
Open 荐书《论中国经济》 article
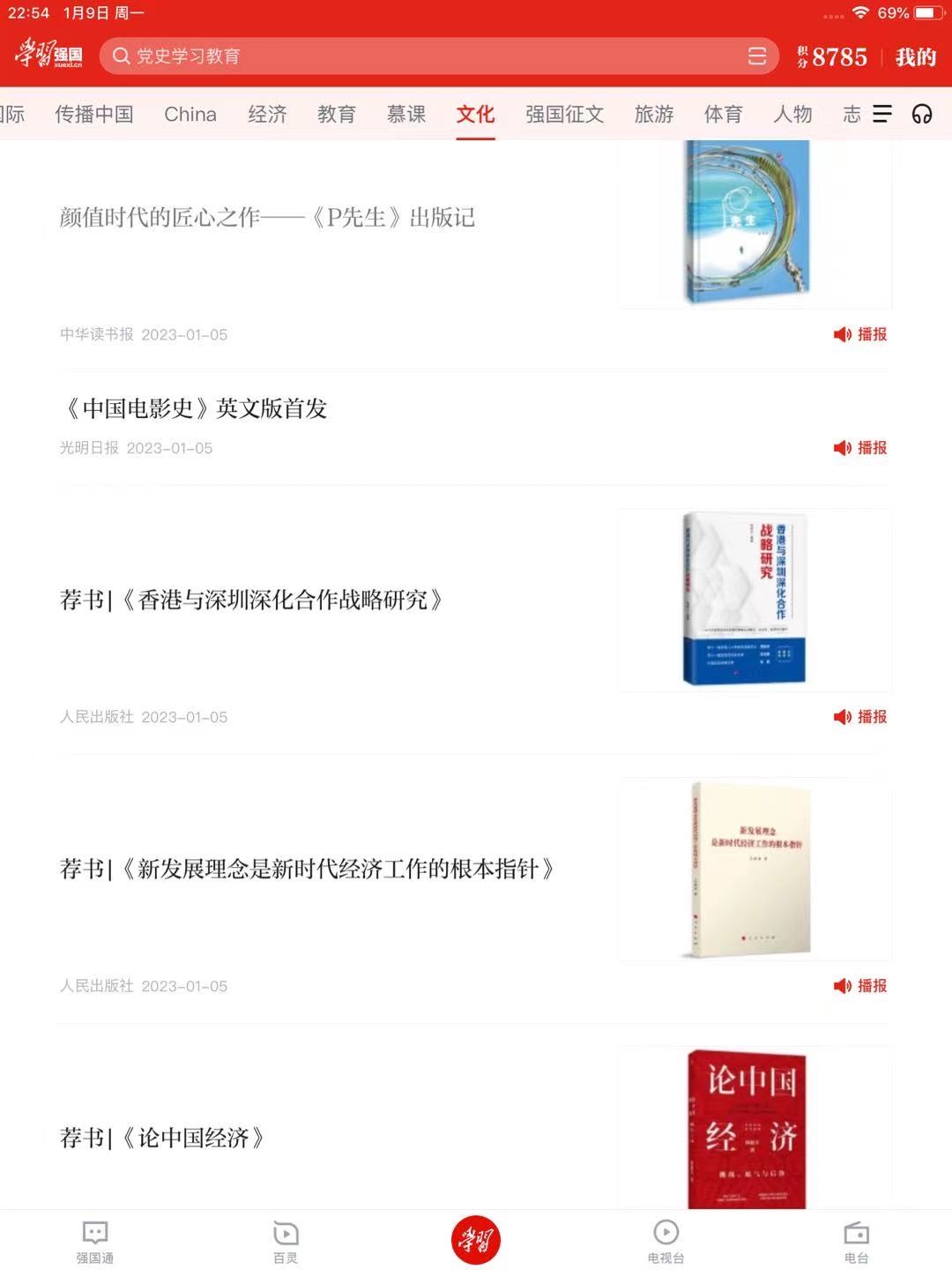point(162,1138)
